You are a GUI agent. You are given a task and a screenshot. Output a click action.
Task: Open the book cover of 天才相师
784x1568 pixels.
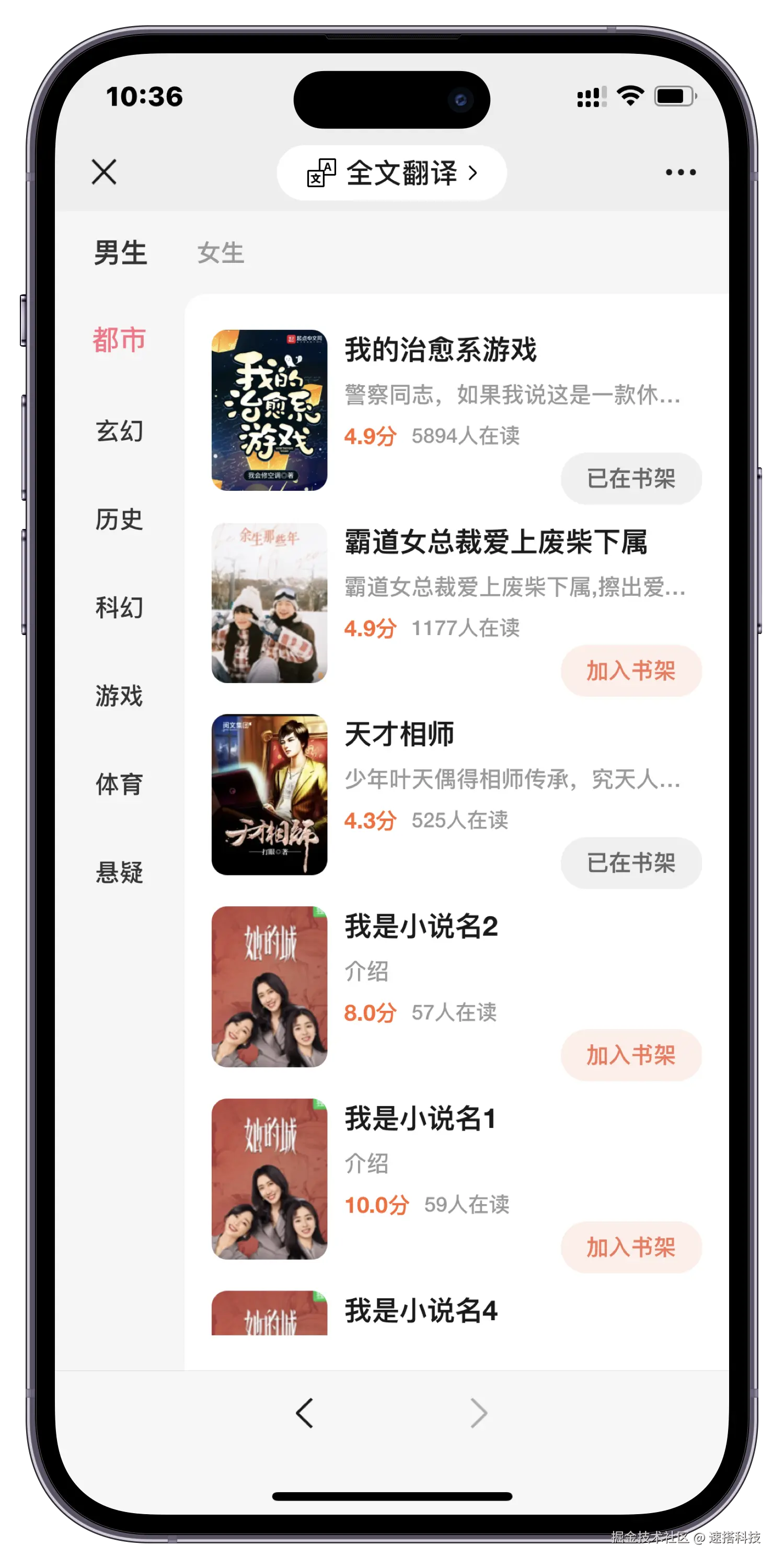269,794
